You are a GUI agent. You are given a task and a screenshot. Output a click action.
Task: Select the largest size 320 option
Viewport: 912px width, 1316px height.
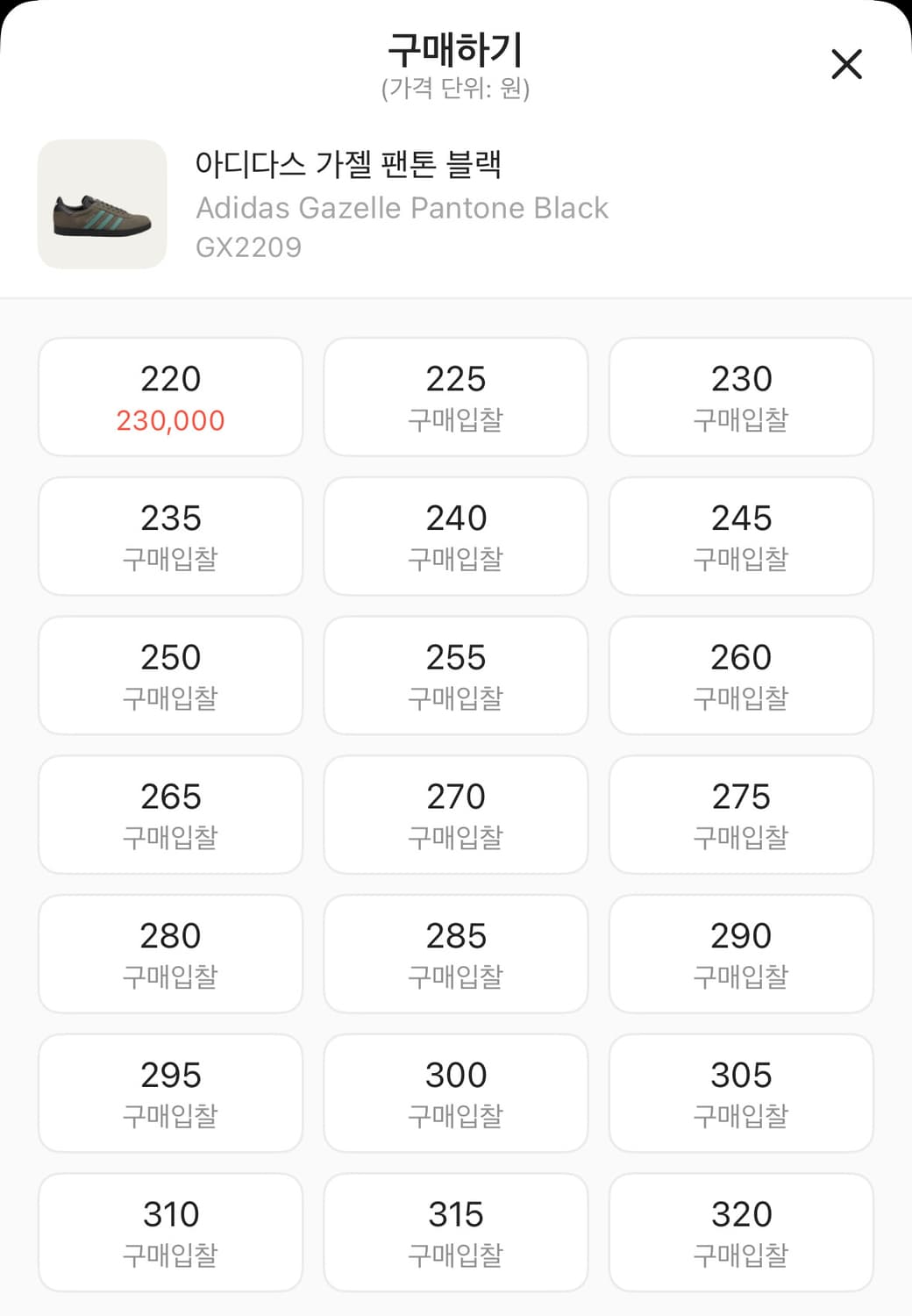741,1232
